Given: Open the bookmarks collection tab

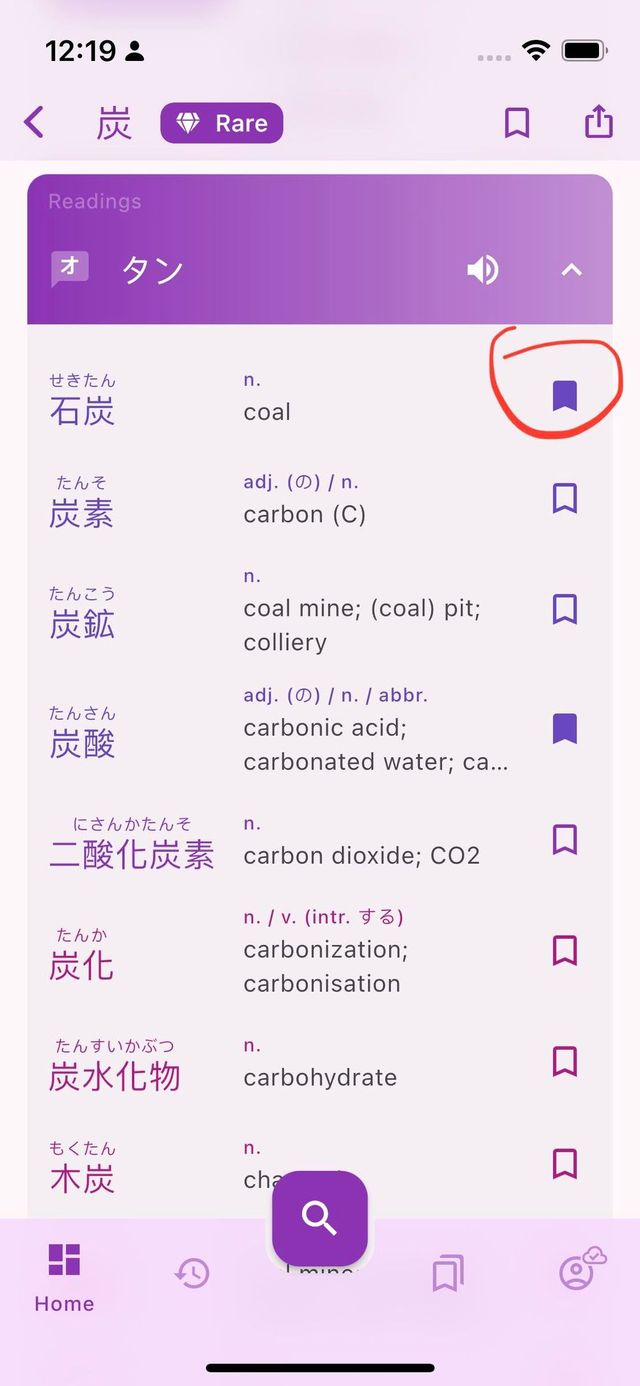Looking at the screenshot, I should click(x=448, y=1273).
